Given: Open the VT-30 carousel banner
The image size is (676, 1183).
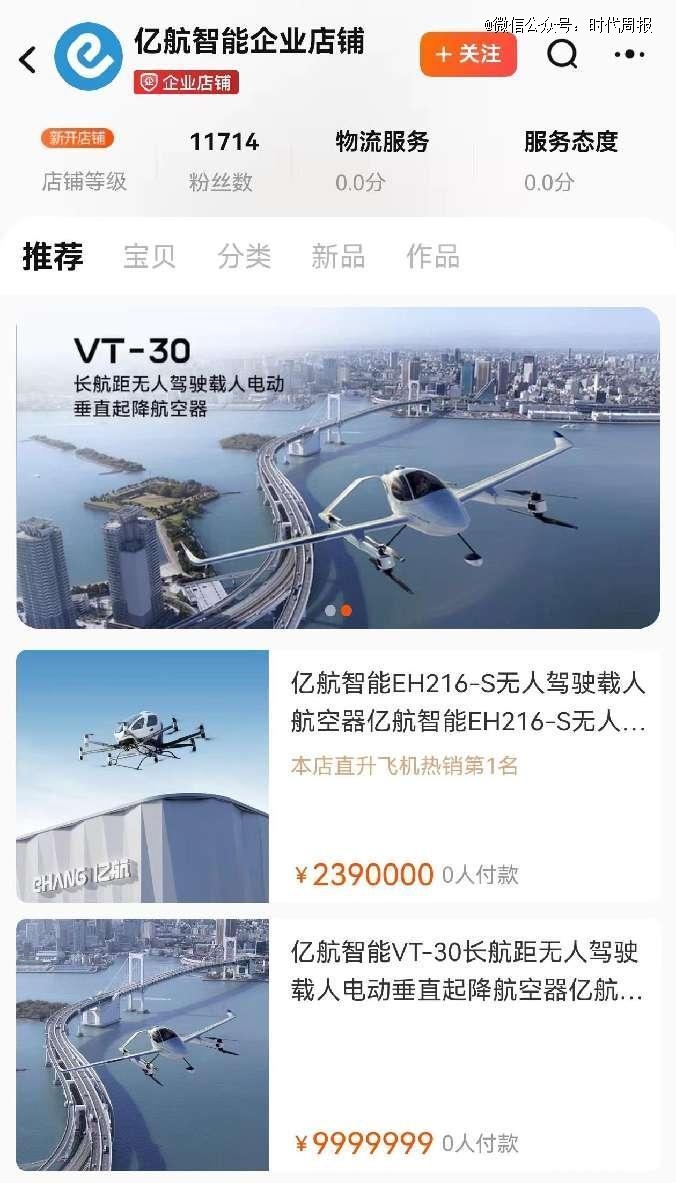Looking at the screenshot, I should (338, 468).
